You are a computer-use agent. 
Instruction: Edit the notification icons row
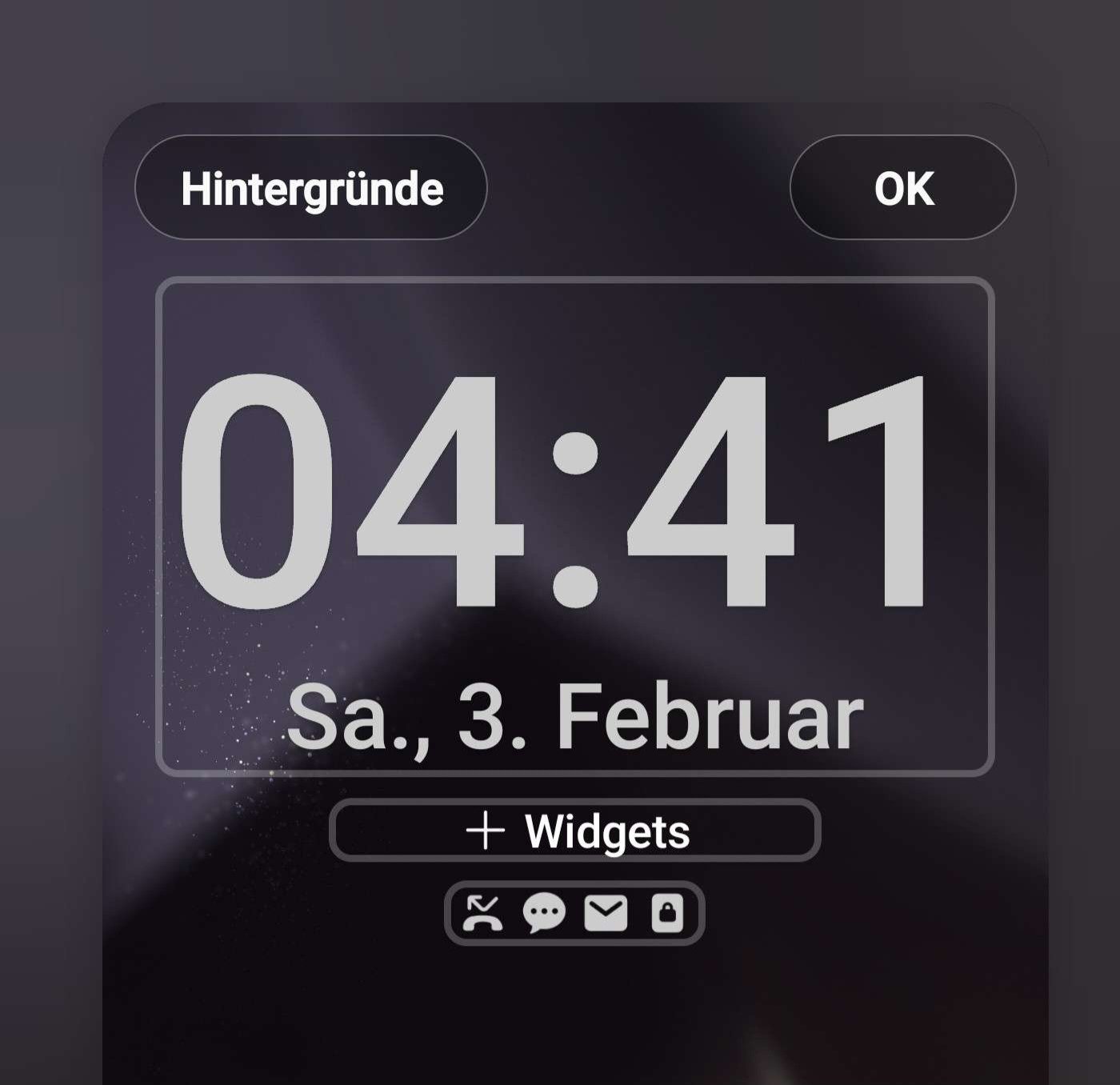tap(574, 913)
